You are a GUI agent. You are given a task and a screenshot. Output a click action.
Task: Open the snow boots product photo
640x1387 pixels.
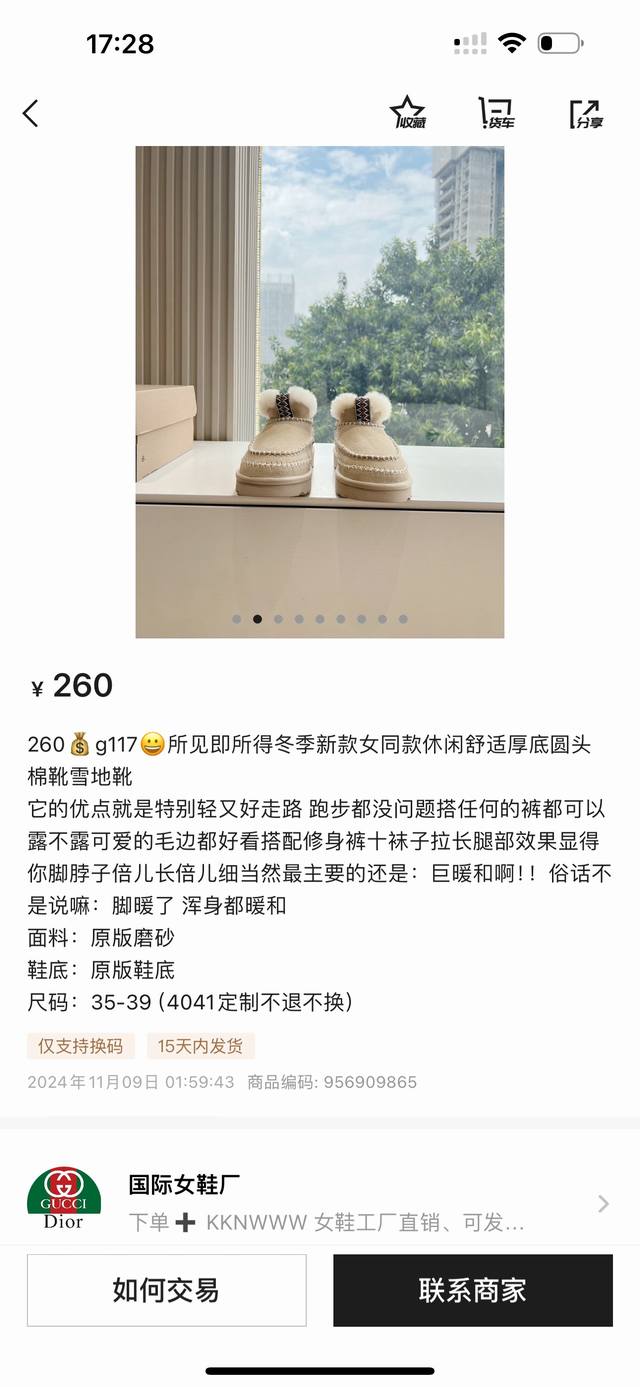[x=320, y=390]
